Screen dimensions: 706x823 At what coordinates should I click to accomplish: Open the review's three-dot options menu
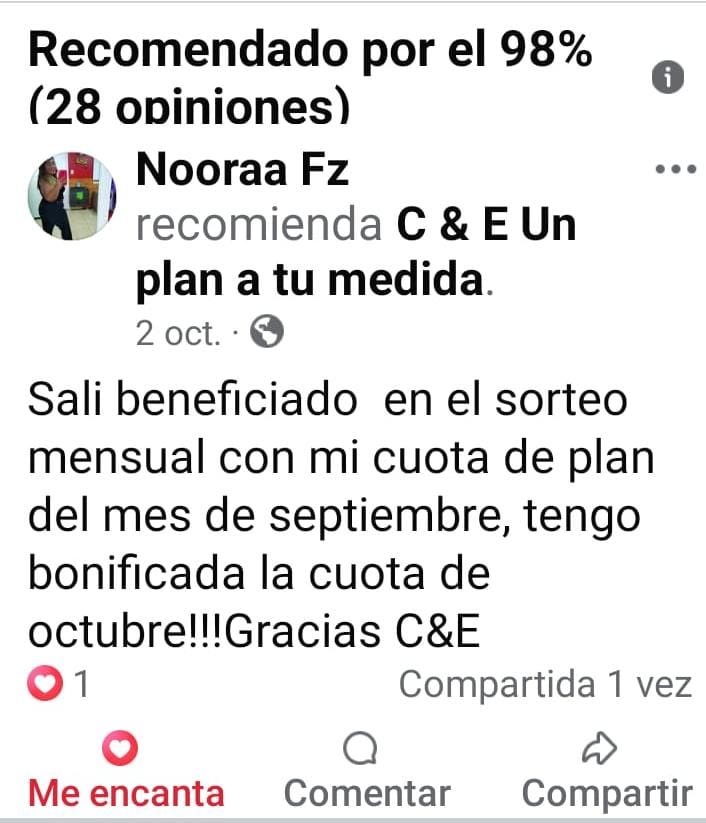pyautogui.click(x=673, y=169)
